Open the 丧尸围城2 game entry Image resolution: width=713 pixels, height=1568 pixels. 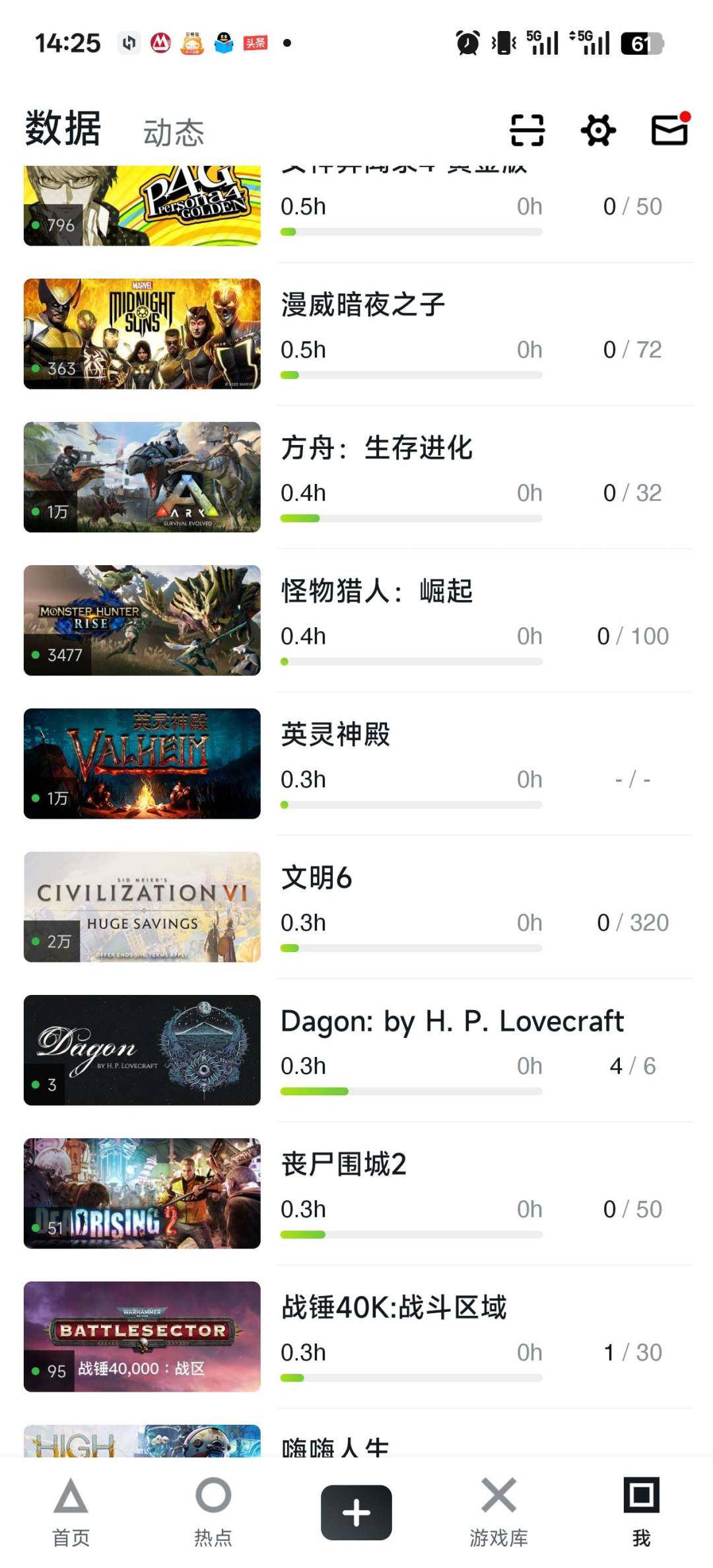tap(343, 1163)
